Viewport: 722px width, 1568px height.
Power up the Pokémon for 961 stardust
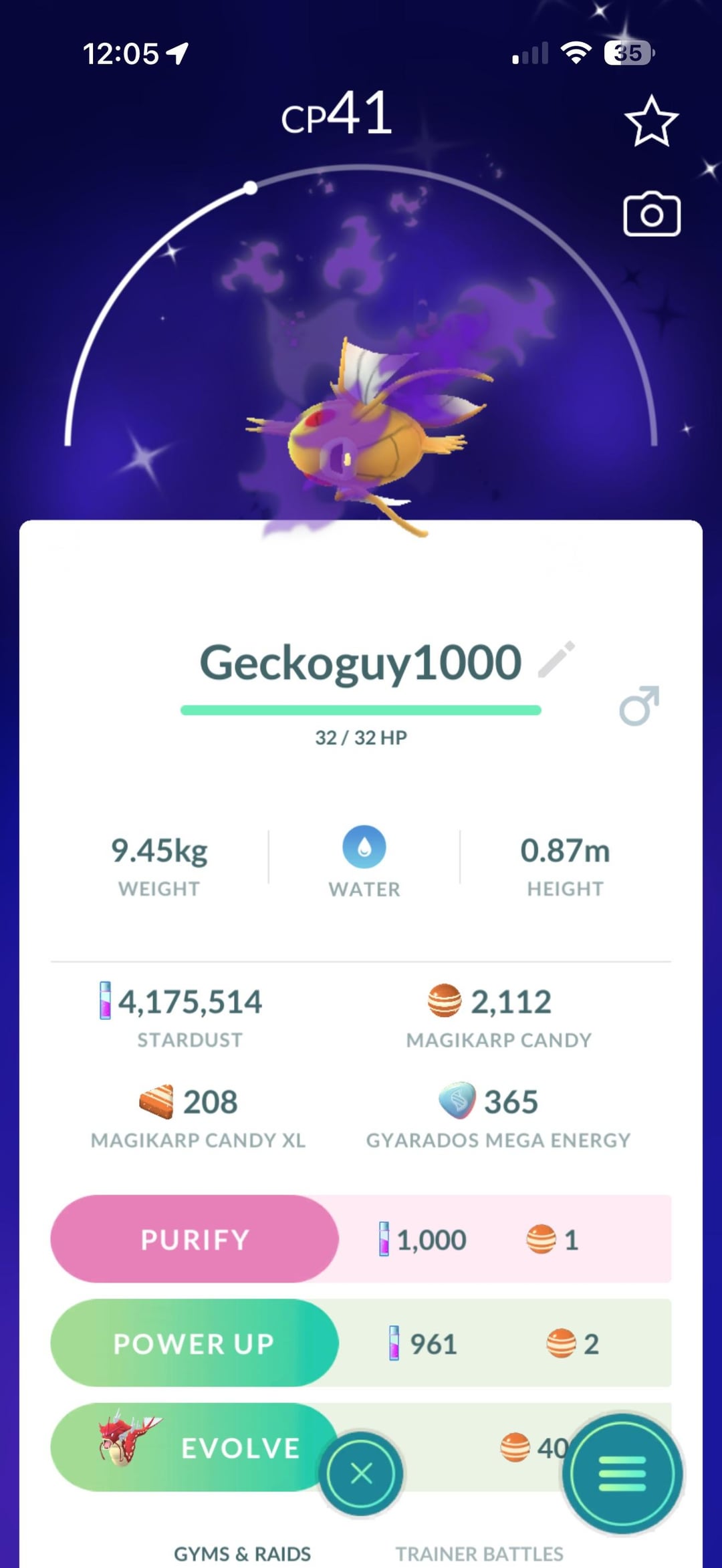(x=195, y=1343)
